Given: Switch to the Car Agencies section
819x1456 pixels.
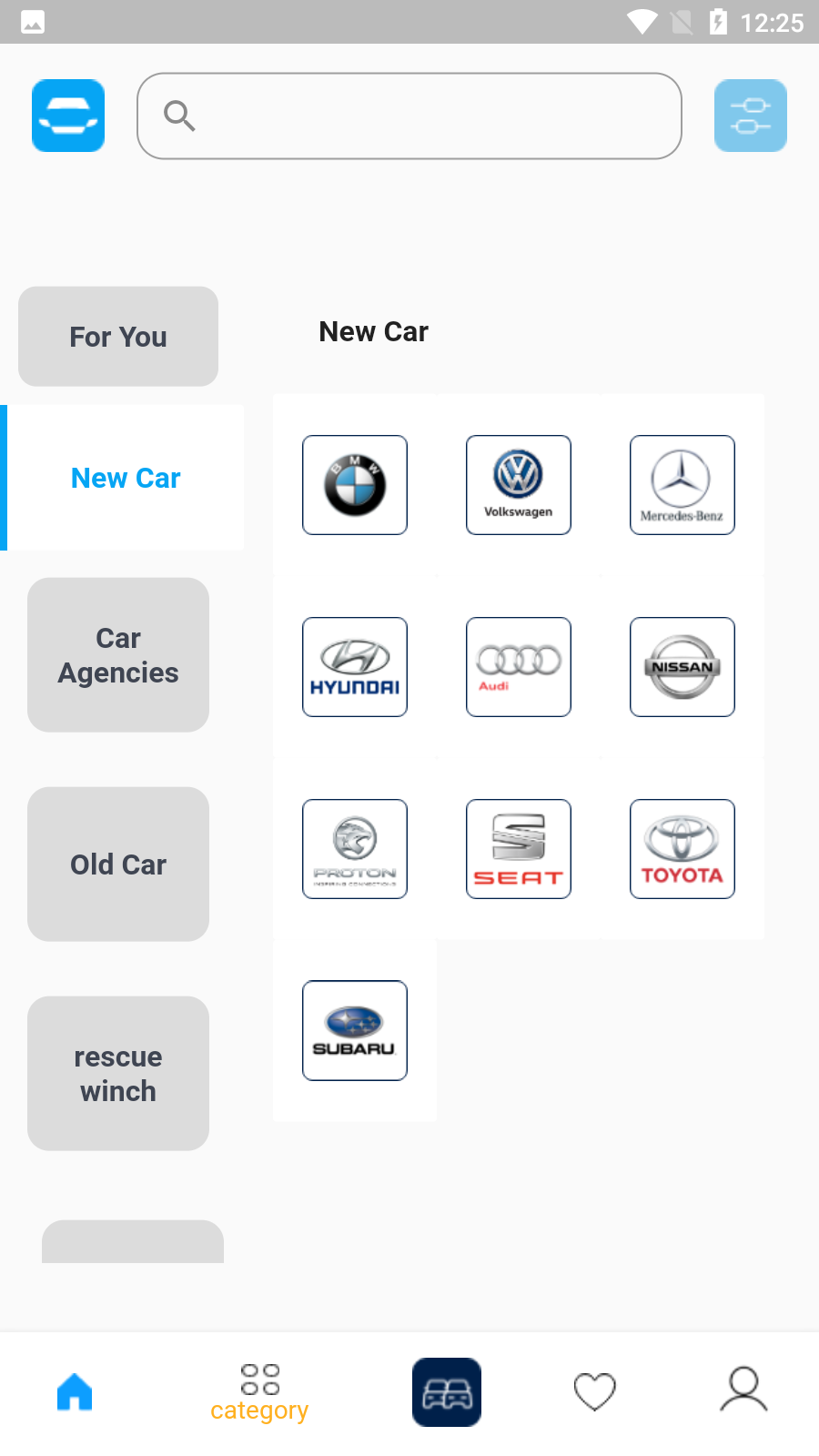Looking at the screenshot, I should (x=117, y=654).
